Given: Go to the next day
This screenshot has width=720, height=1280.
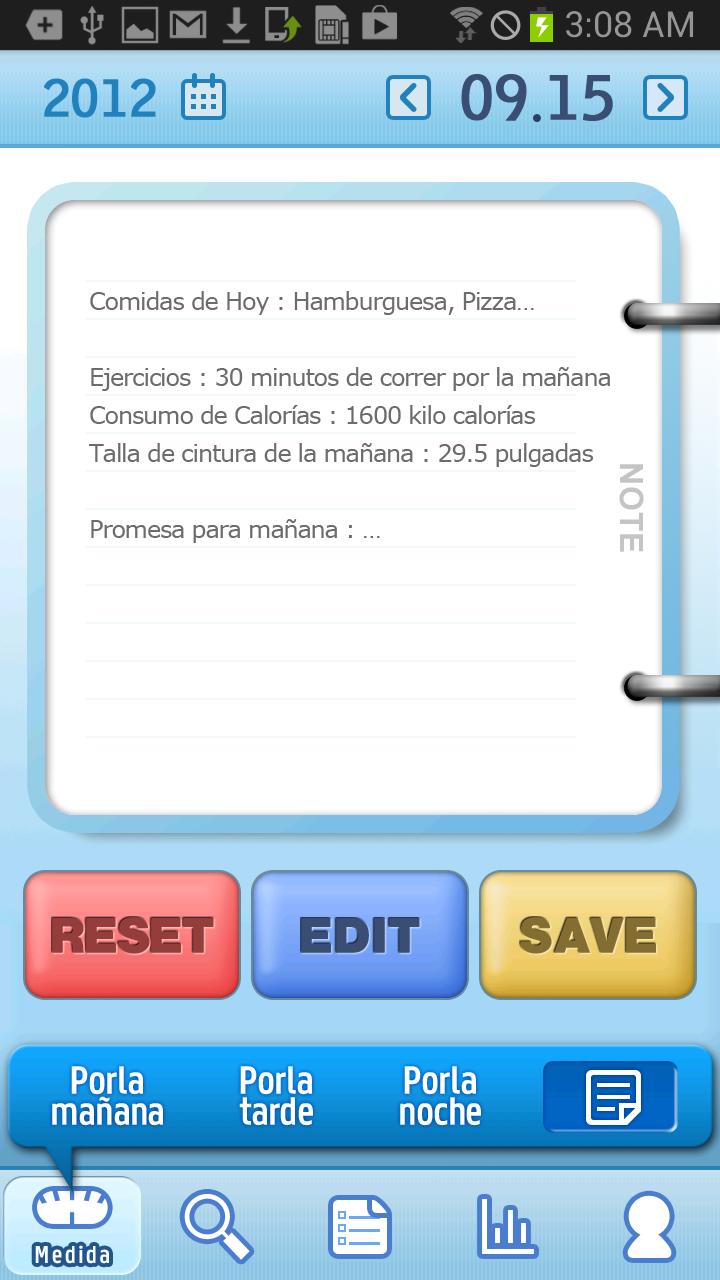Looking at the screenshot, I should point(665,98).
